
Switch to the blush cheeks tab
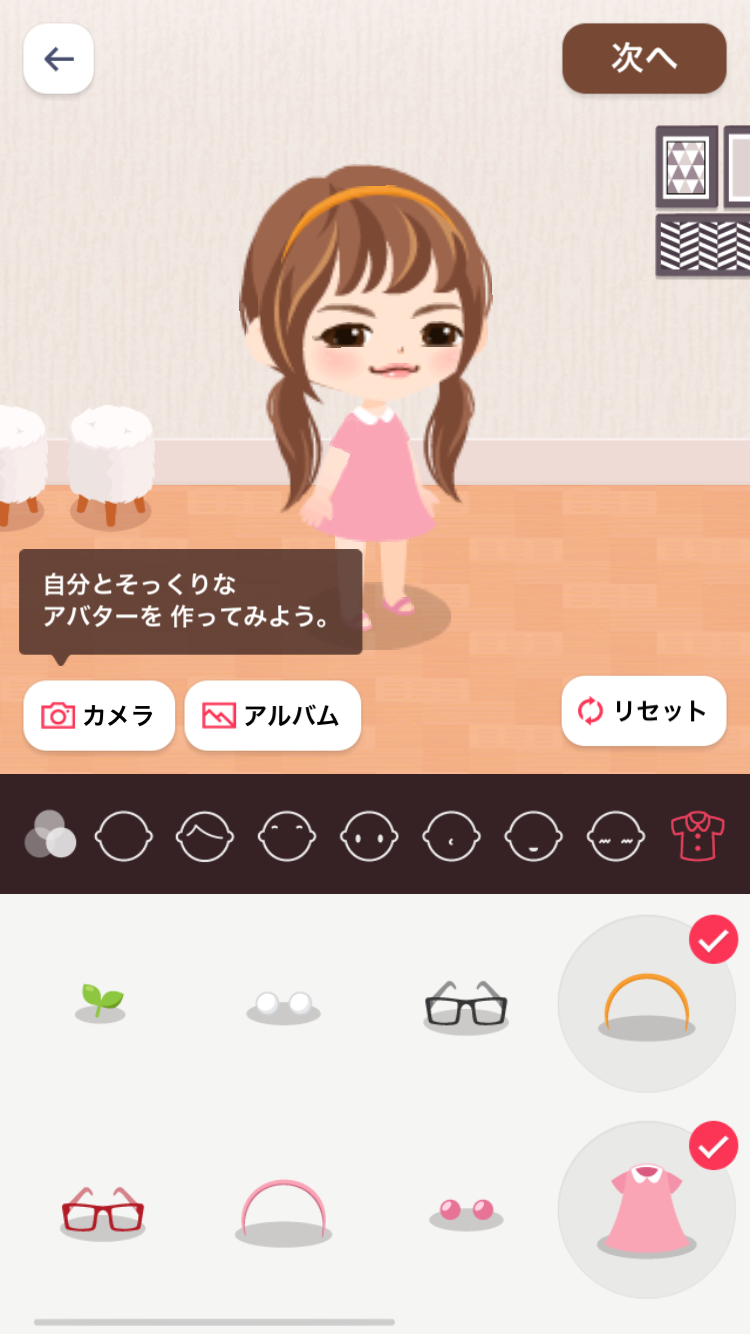tap(615, 834)
